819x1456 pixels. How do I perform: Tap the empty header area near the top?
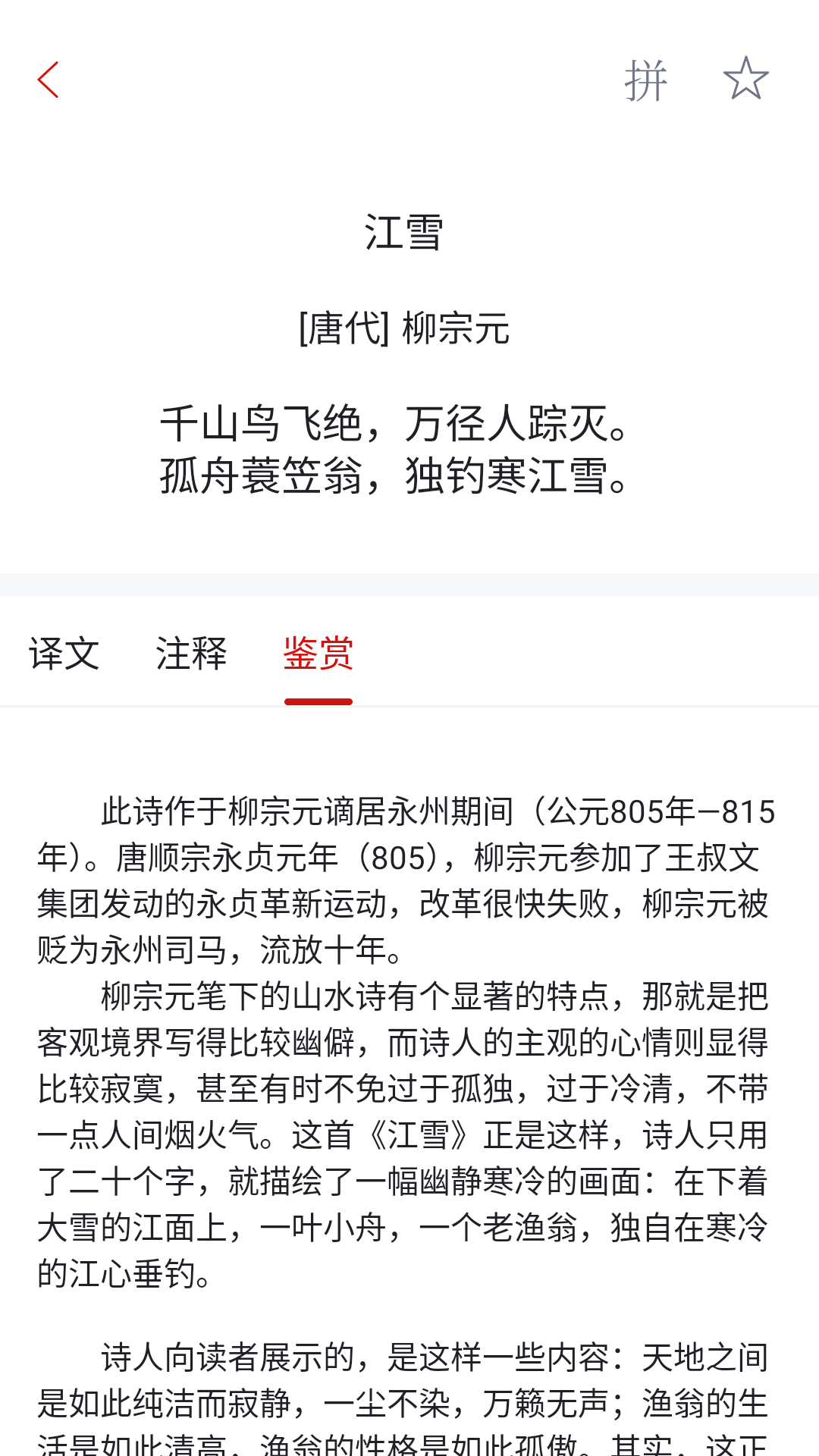coord(341,80)
